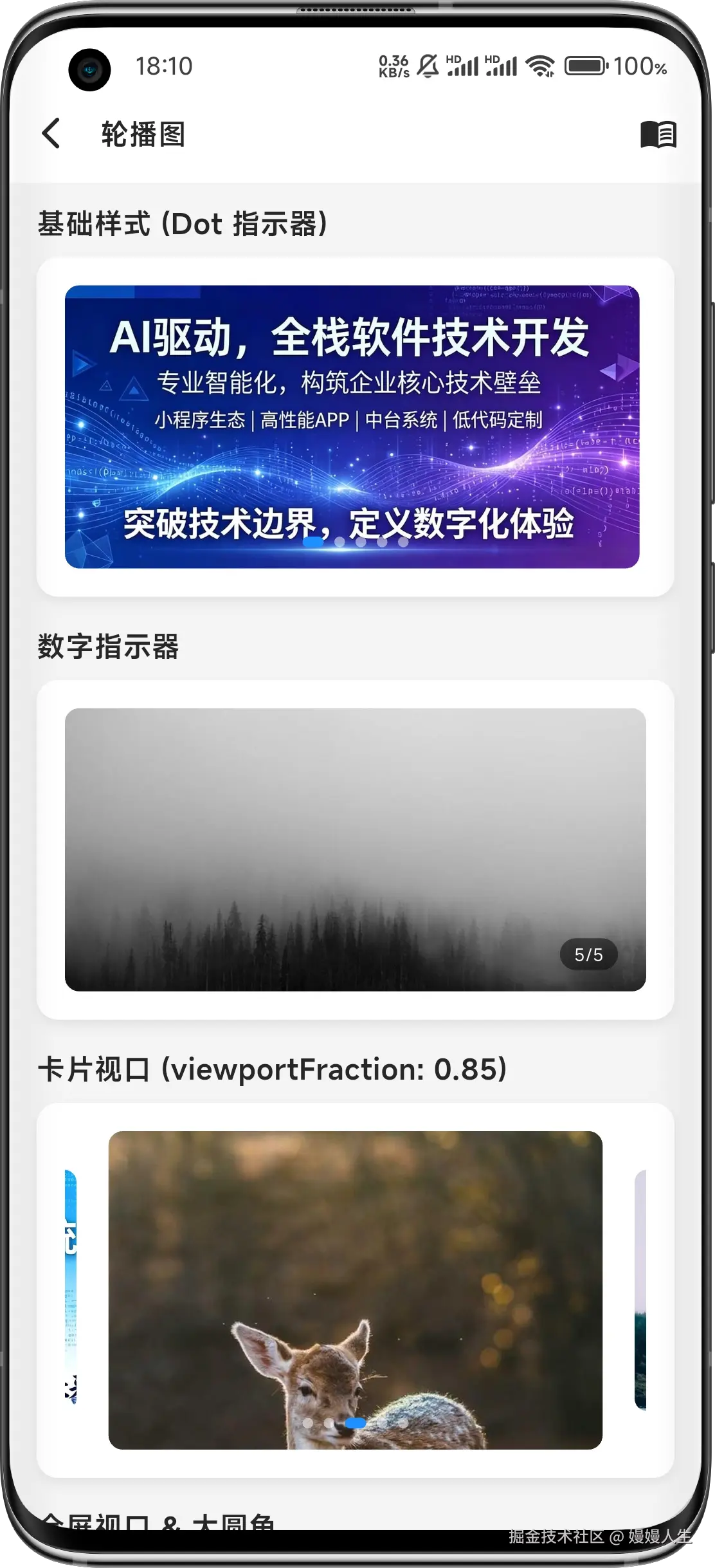Open the reader book icon at top right
715x1568 pixels.
coord(660,134)
